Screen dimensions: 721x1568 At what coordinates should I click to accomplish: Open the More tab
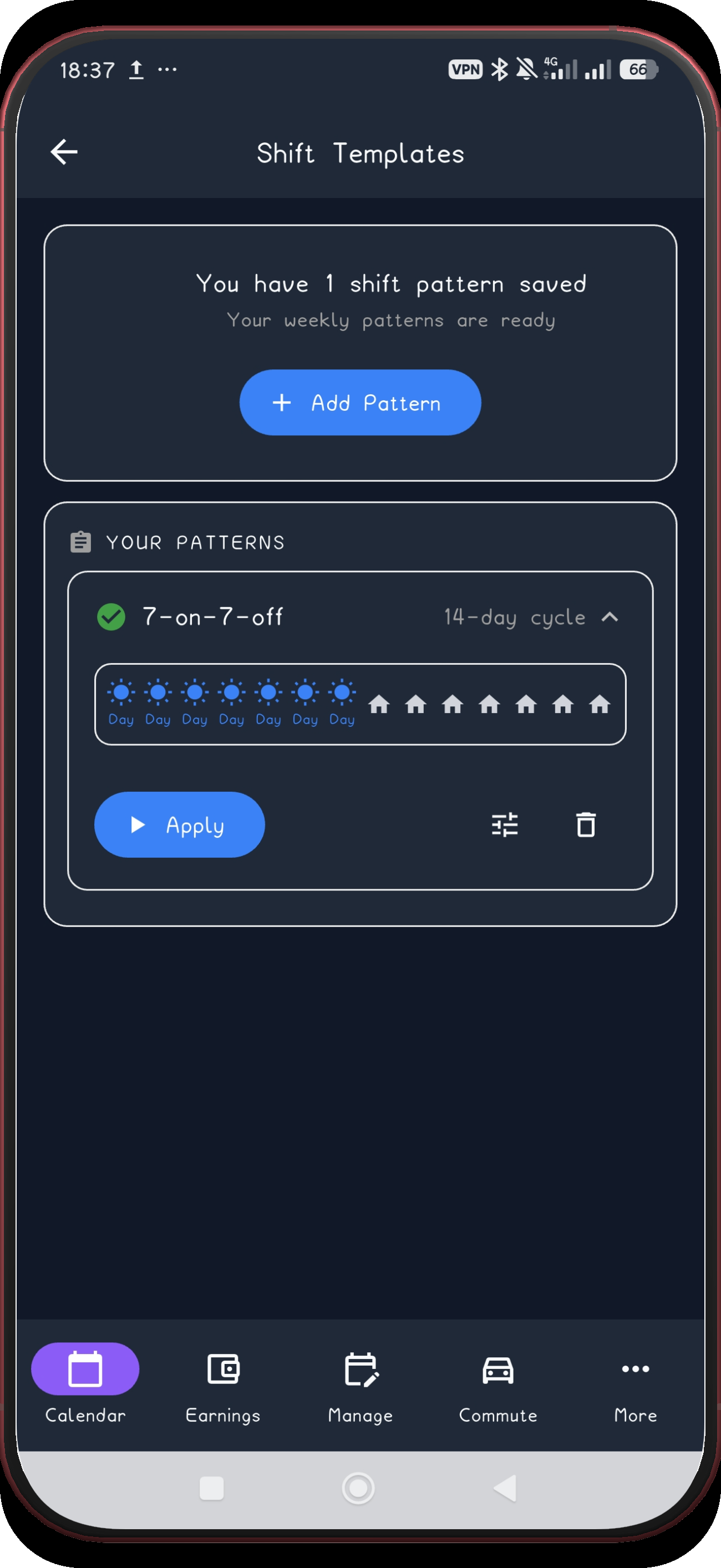tap(635, 1383)
